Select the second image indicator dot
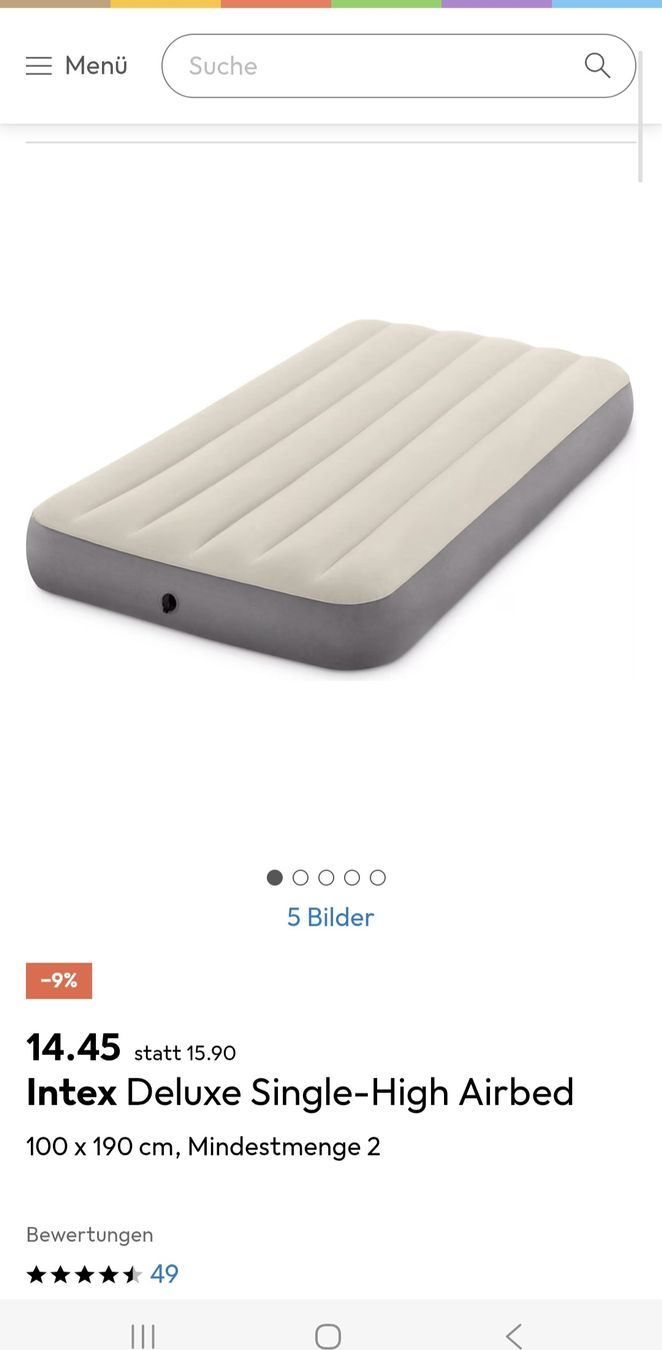The width and height of the screenshot is (662, 1350). coord(300,878)
